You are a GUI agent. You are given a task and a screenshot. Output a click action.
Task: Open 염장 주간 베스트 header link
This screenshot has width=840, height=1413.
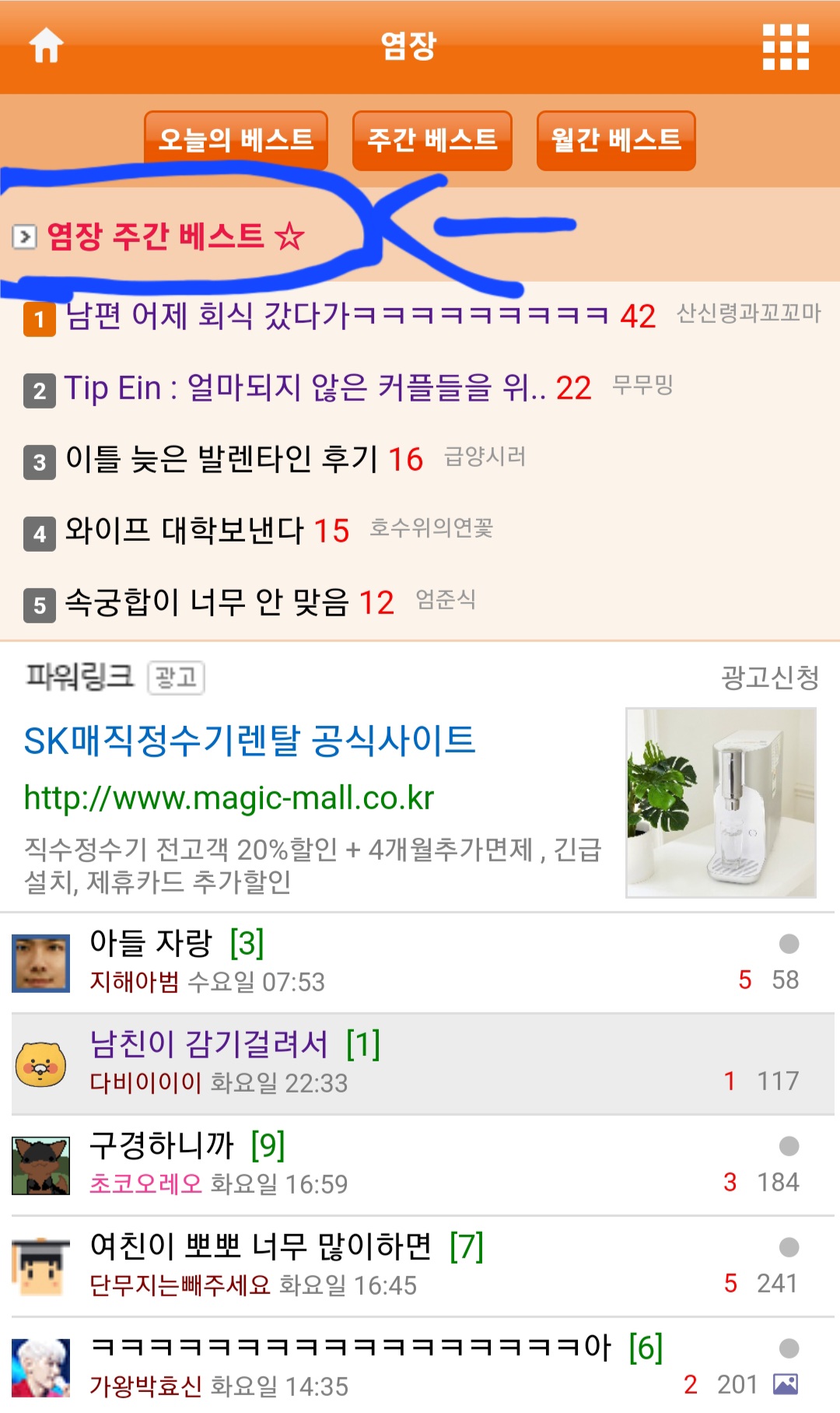[x=175, y=236]
